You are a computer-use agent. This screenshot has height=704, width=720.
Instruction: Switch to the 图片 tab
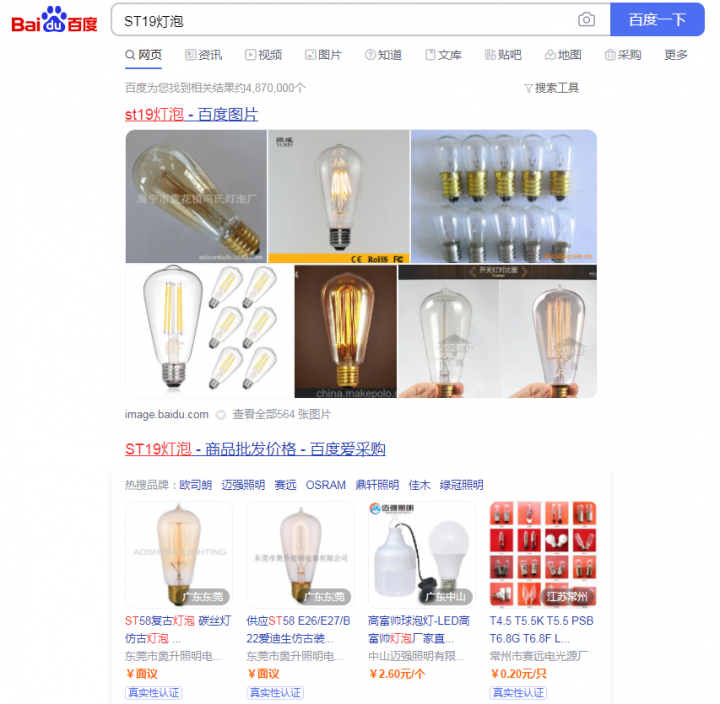[x=323, y=55]
